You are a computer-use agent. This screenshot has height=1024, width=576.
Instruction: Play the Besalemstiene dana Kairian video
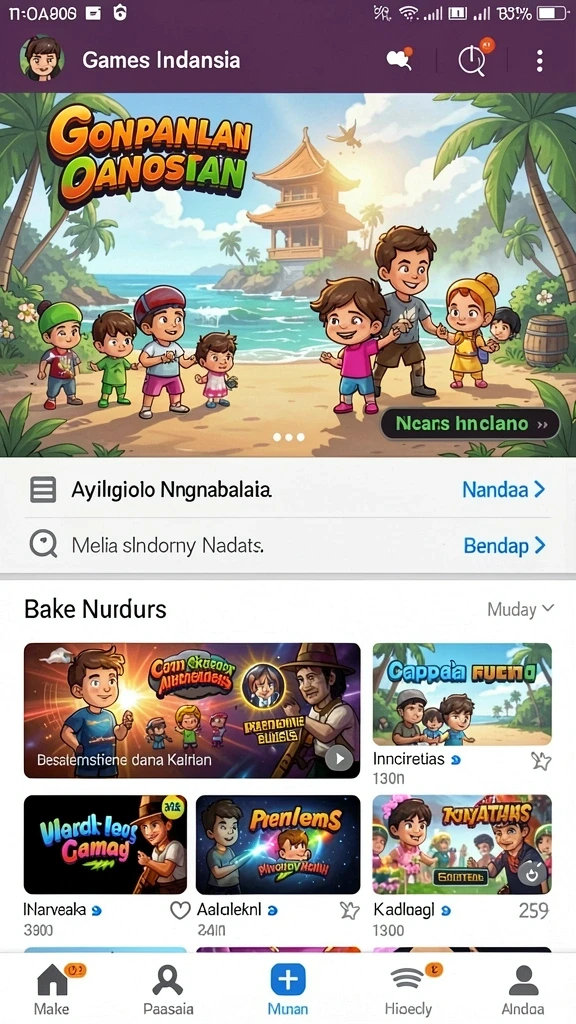(340, 758)
